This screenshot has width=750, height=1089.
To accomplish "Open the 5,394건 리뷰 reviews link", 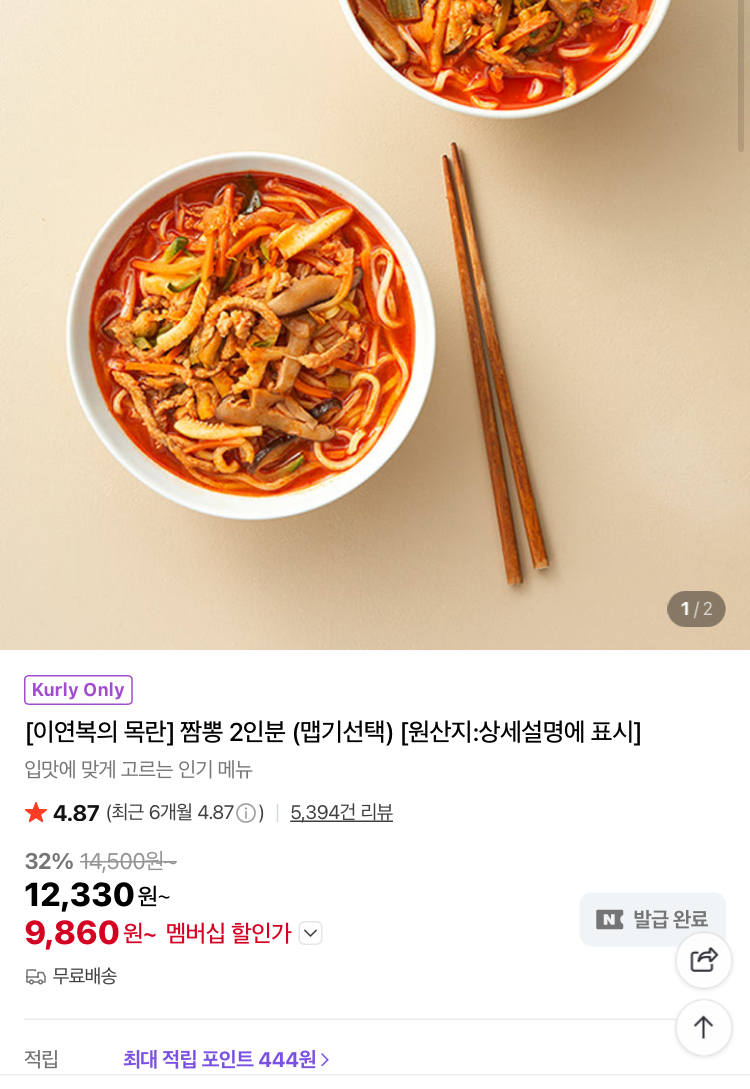I will [341, 813].
